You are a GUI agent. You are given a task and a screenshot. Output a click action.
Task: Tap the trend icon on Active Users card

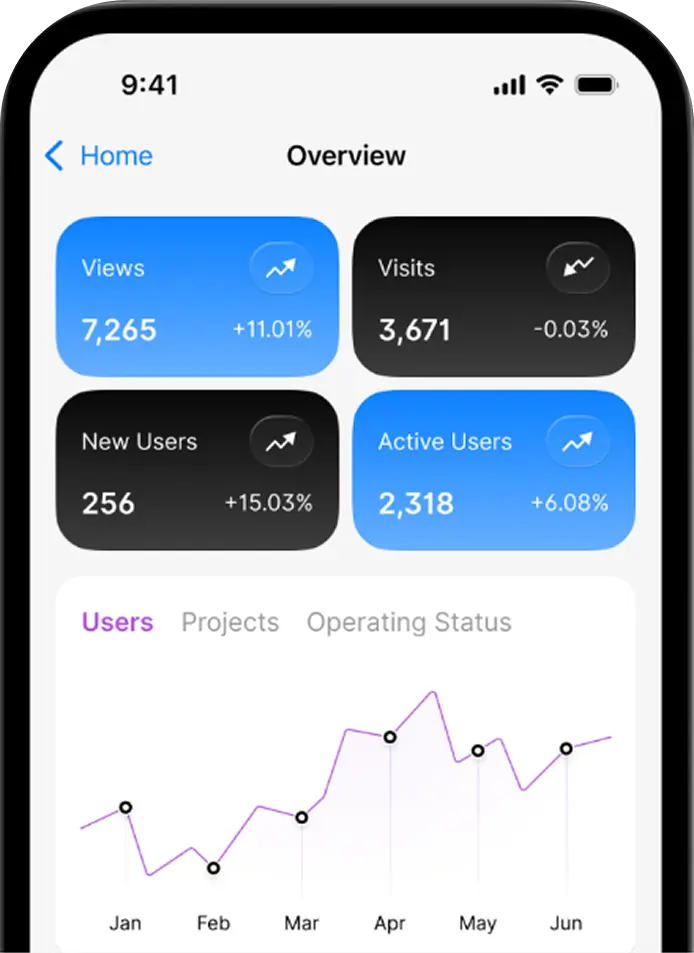577,440
